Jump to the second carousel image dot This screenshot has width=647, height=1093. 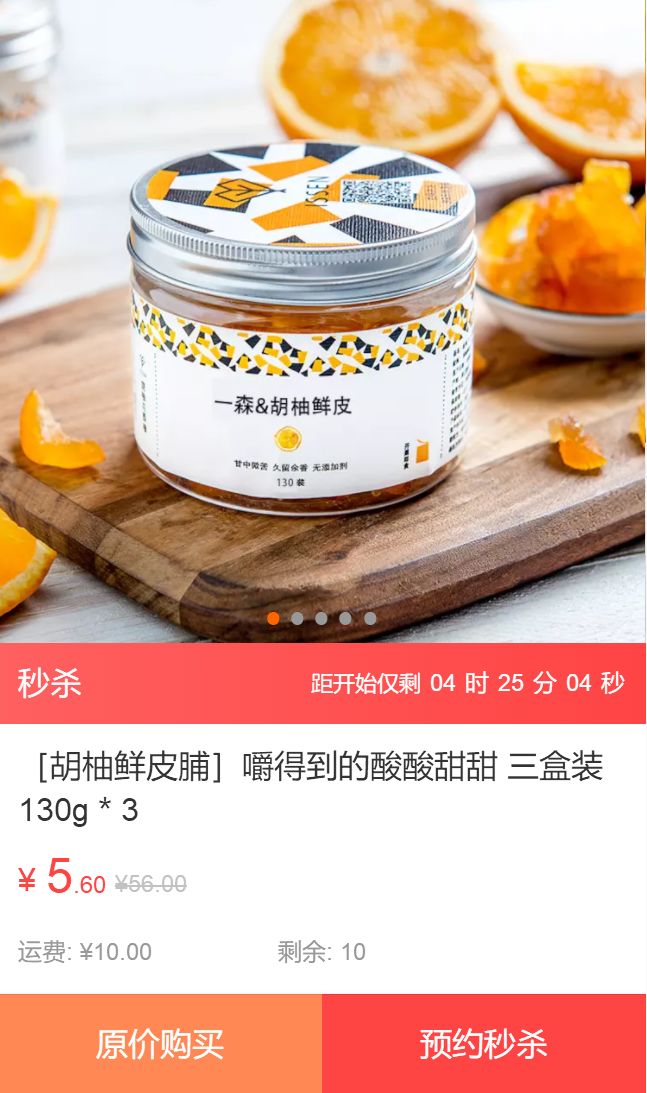pyautogui.click(x=297, y=618)
